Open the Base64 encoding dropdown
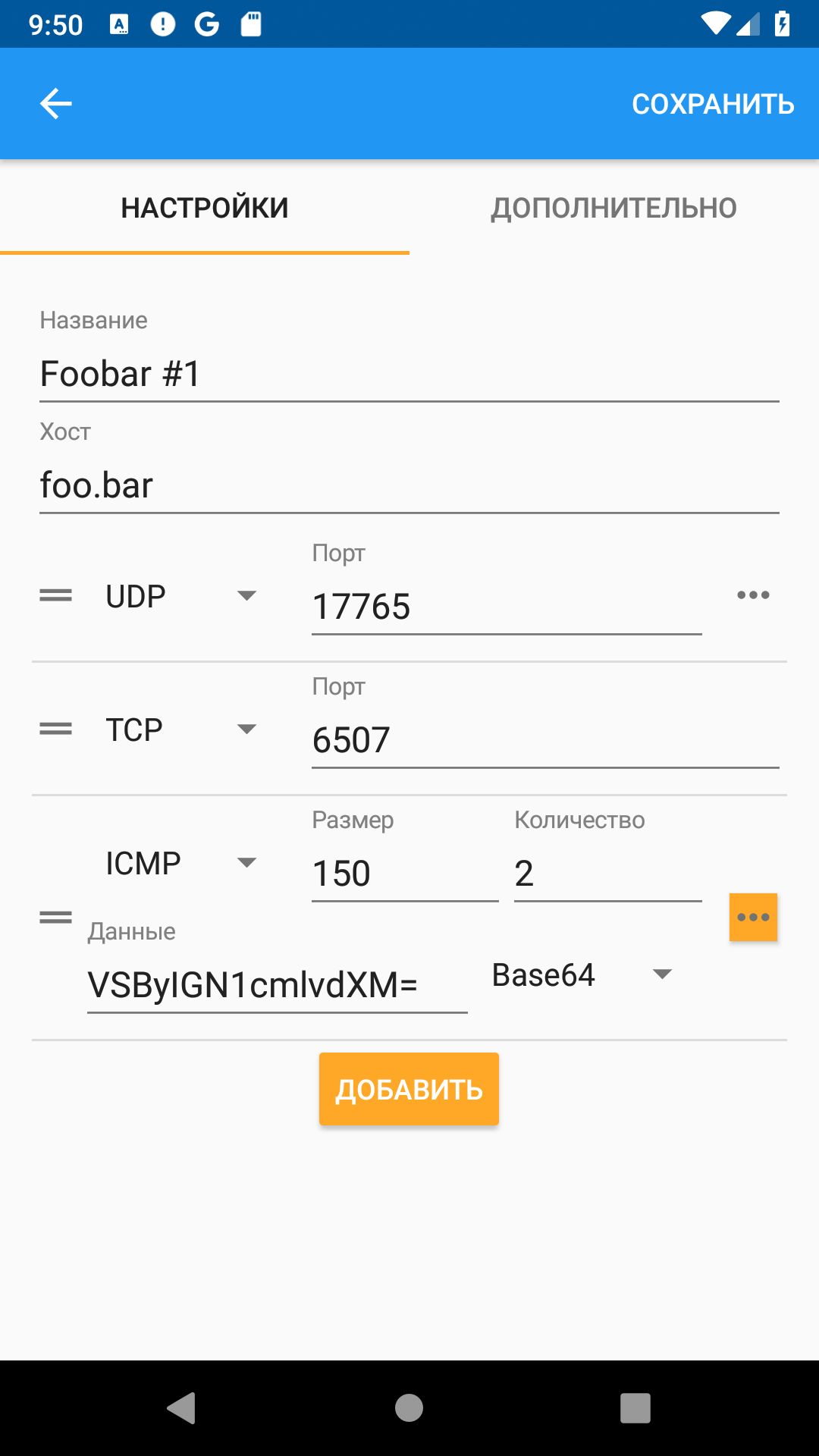The height and width of the screenshot is (1456, 819). 582,975
